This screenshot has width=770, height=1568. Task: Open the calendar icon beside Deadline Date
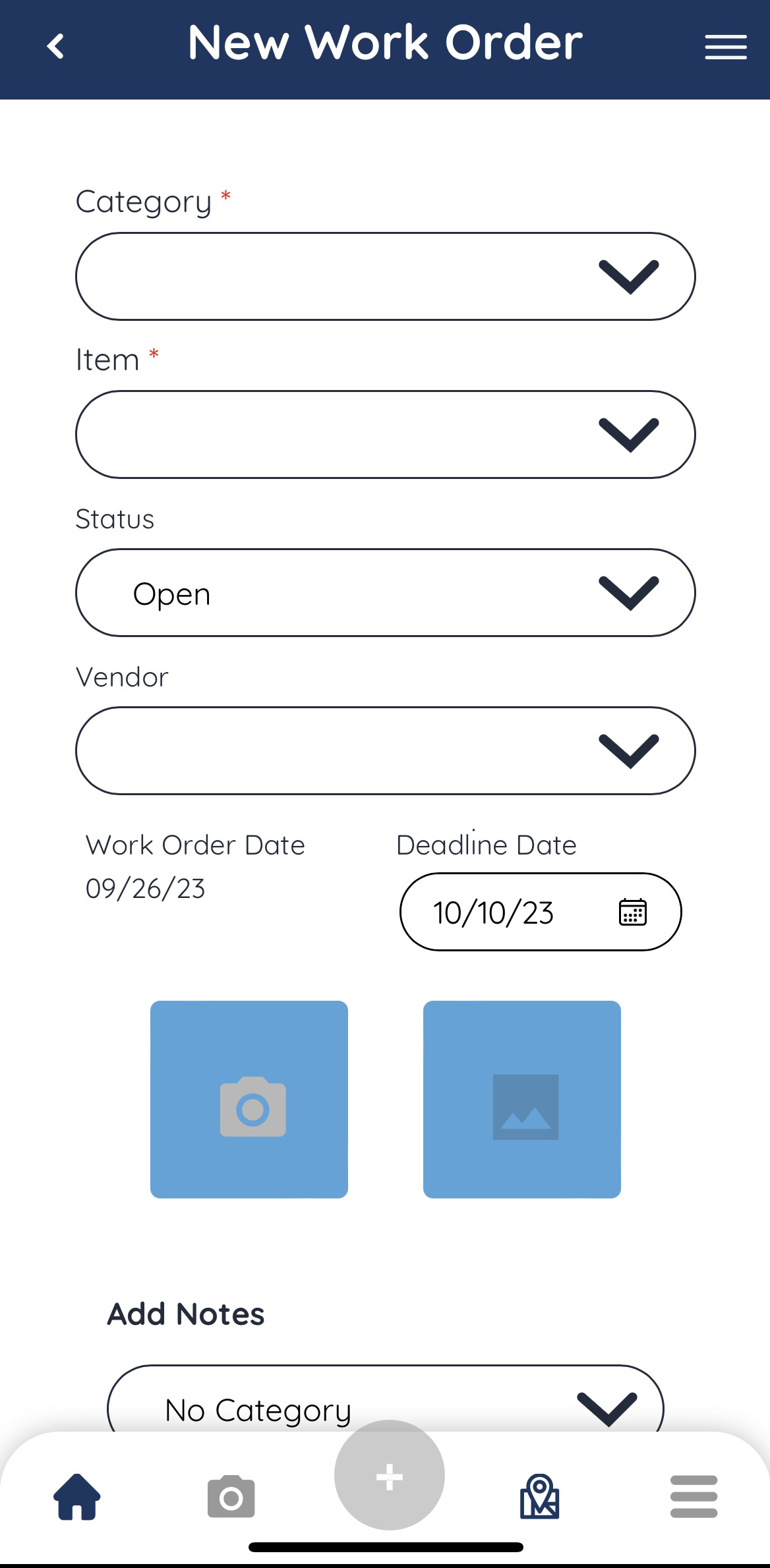tap(632, 912)
